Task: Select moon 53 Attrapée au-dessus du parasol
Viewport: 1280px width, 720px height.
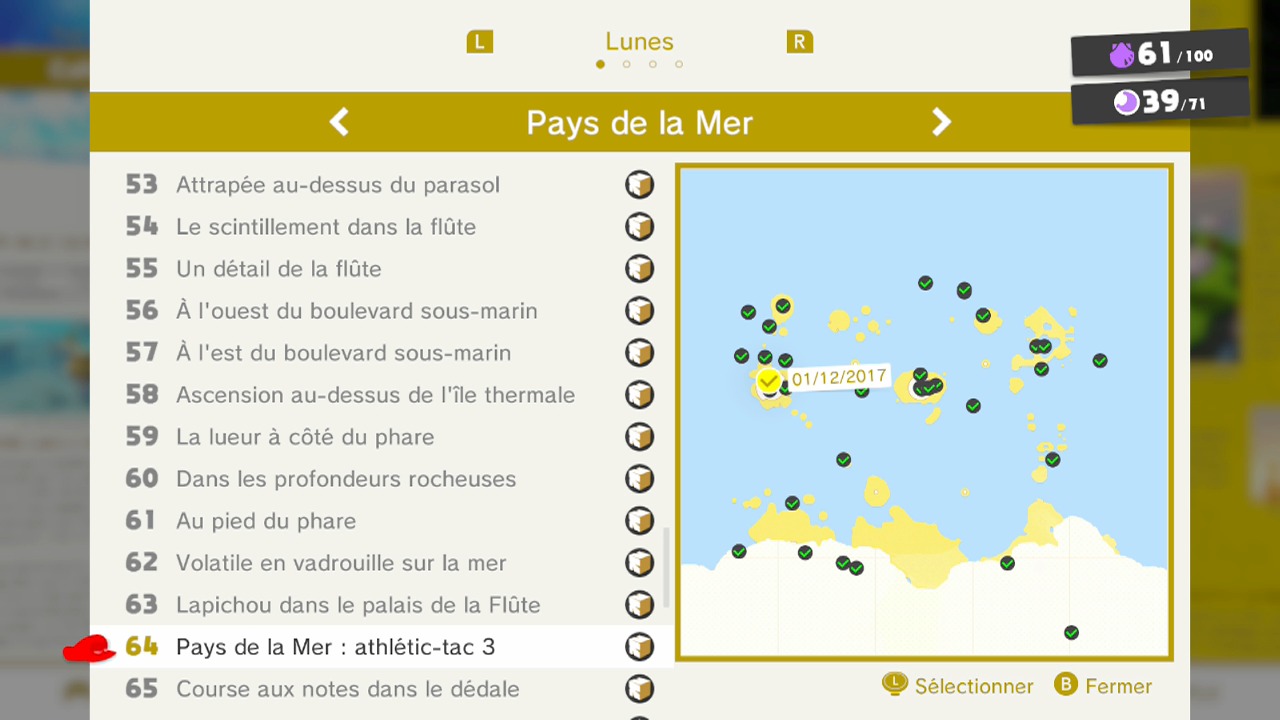Action: pos(338,185)
